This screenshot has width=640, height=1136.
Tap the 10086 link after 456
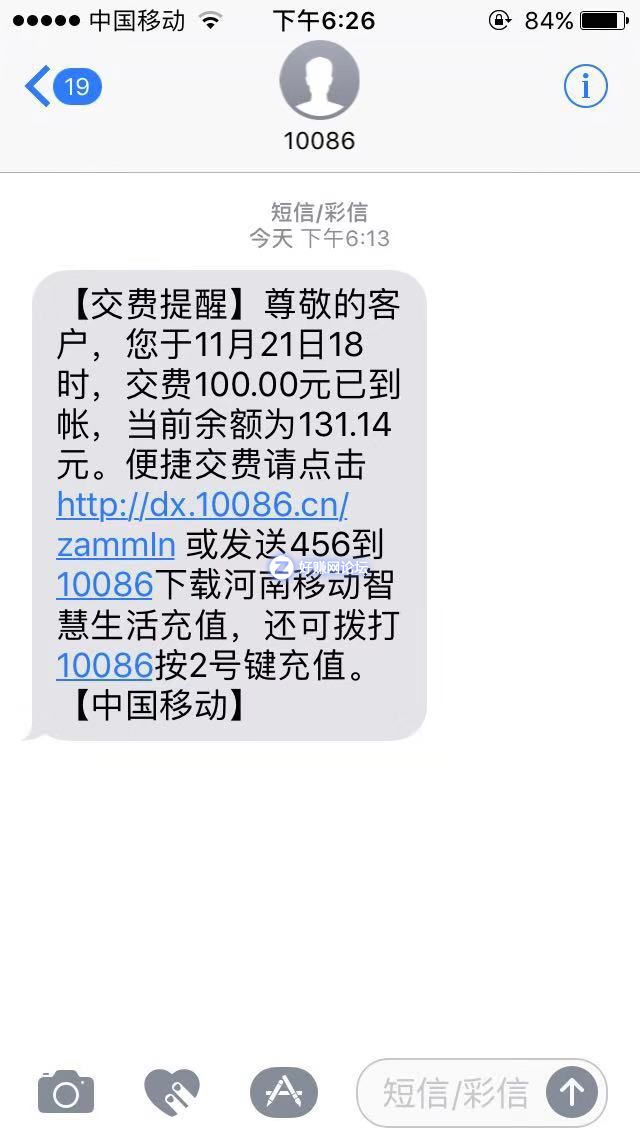point(104,584)
